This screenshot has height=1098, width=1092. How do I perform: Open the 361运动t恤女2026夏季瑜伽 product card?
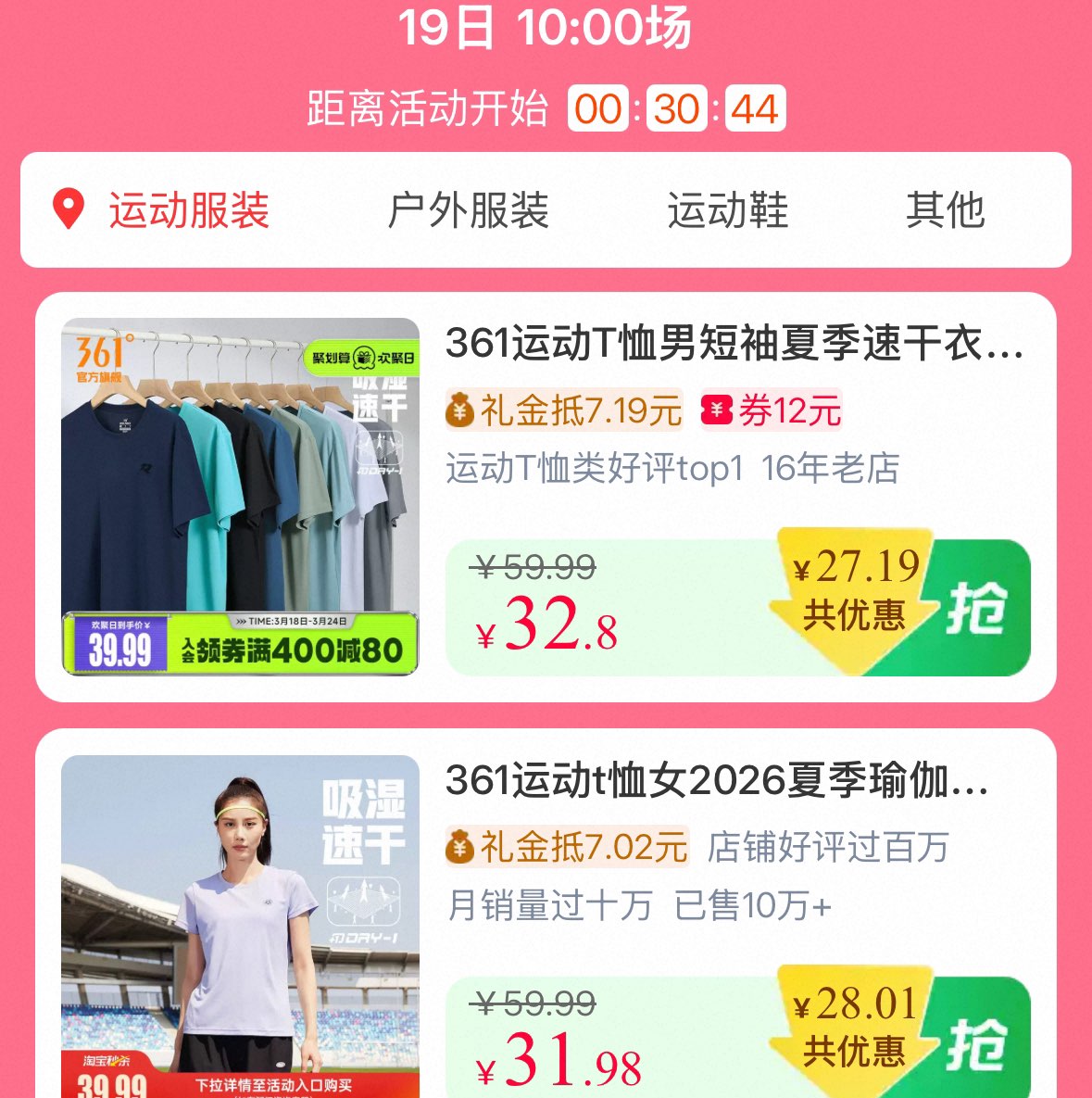click(x=716, y=781)
